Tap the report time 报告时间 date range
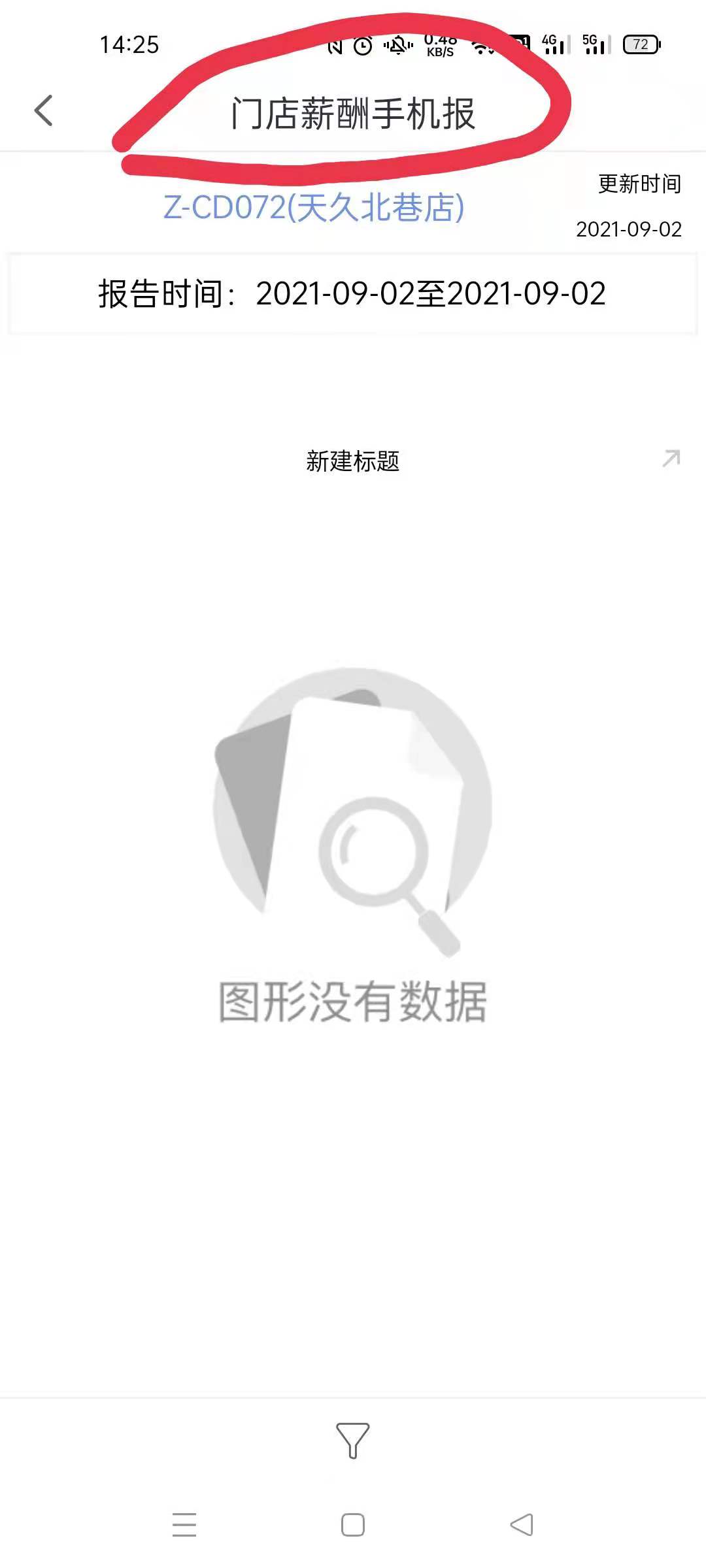 pos(352,294)
